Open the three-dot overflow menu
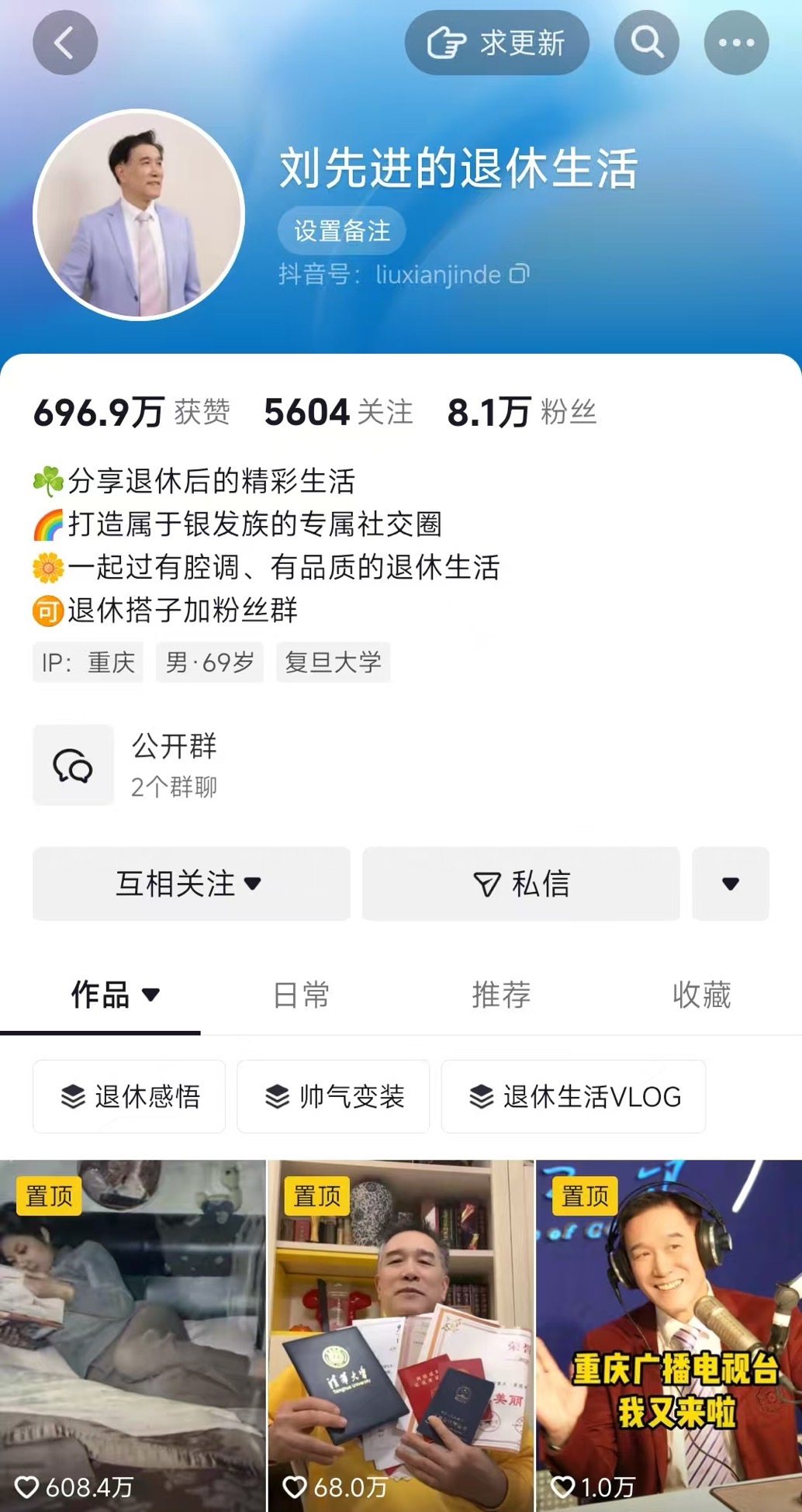Image resolution: width=802 pixels, height=1512 pixels. 736,43
